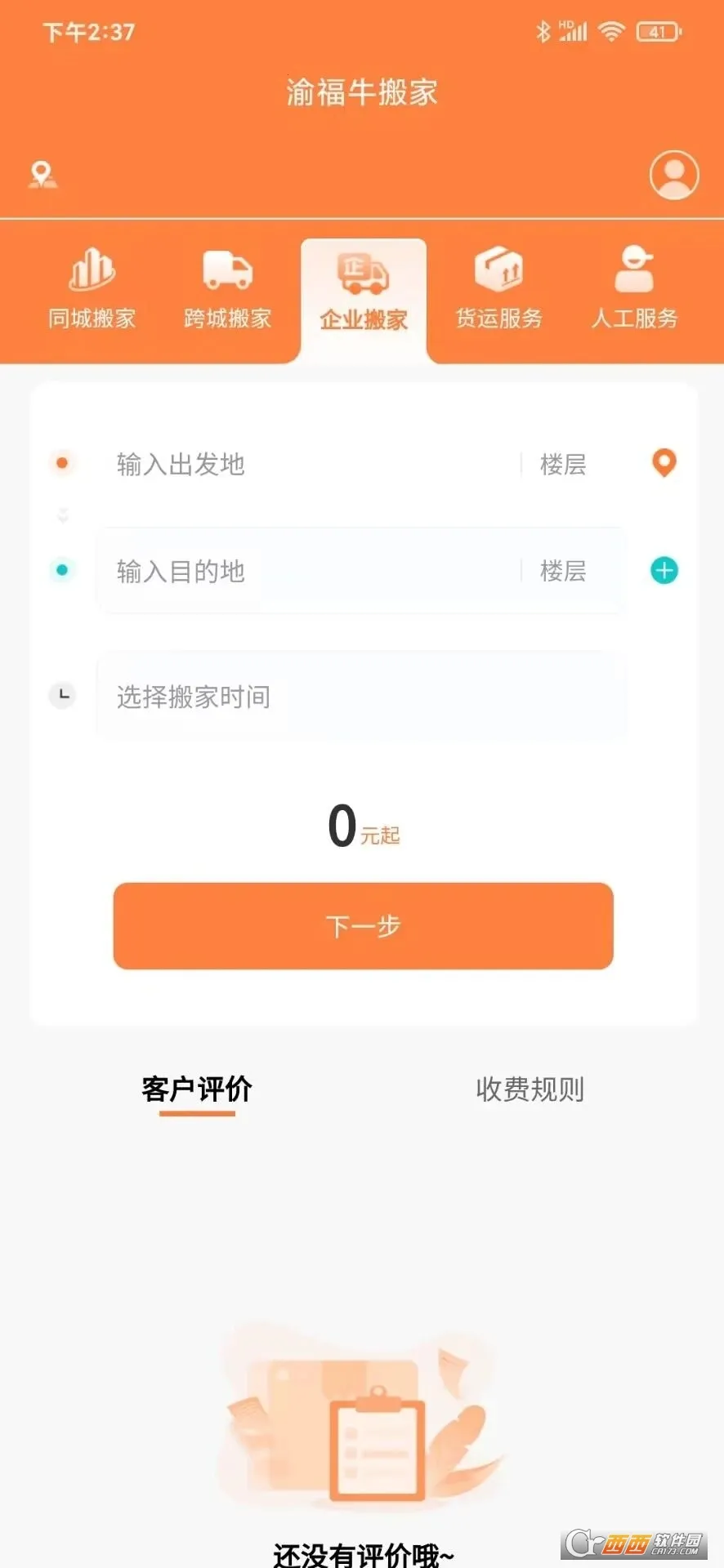Screen dimensions: 724x1568
Task: Select the orange departure point dot
Action: point(62,462)
